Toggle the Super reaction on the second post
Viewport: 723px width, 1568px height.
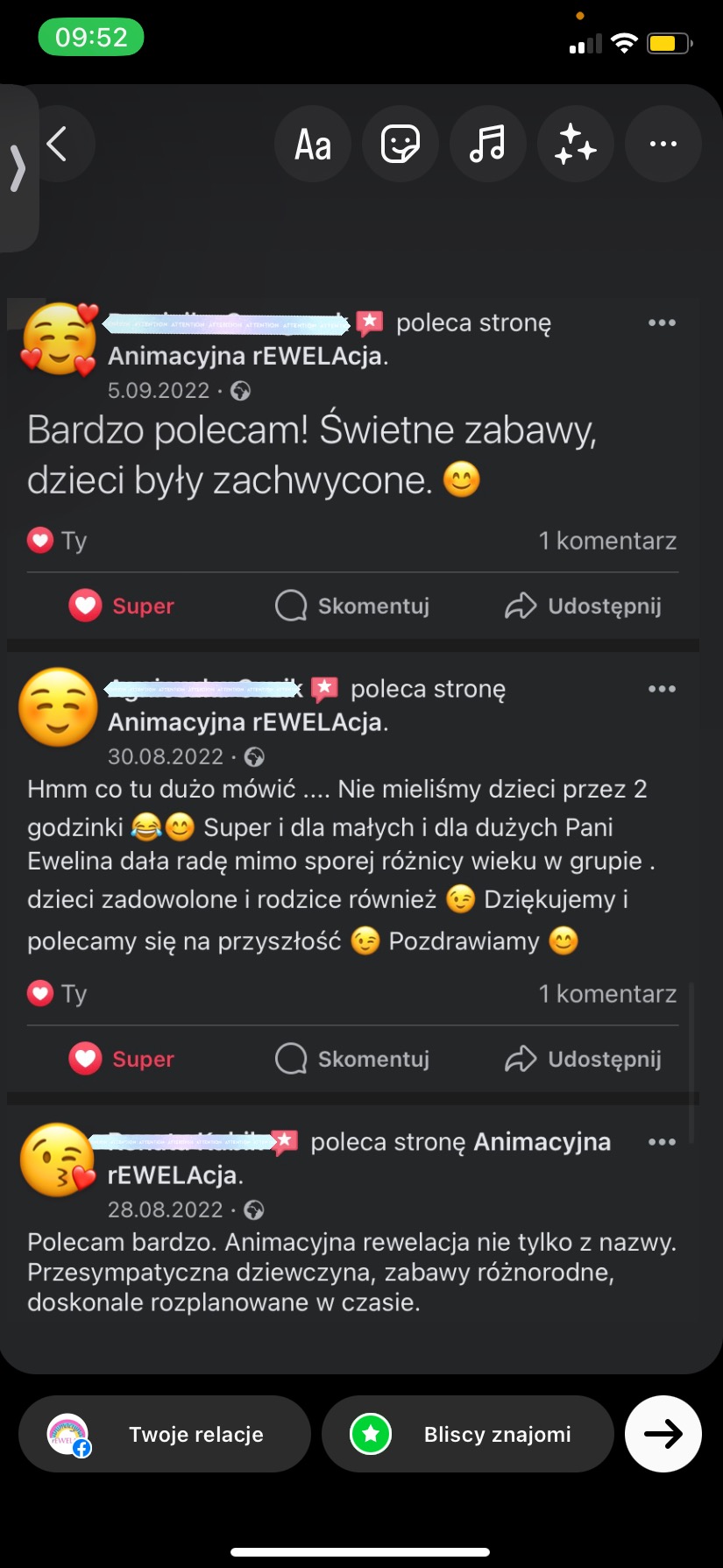coord(121,1059)
